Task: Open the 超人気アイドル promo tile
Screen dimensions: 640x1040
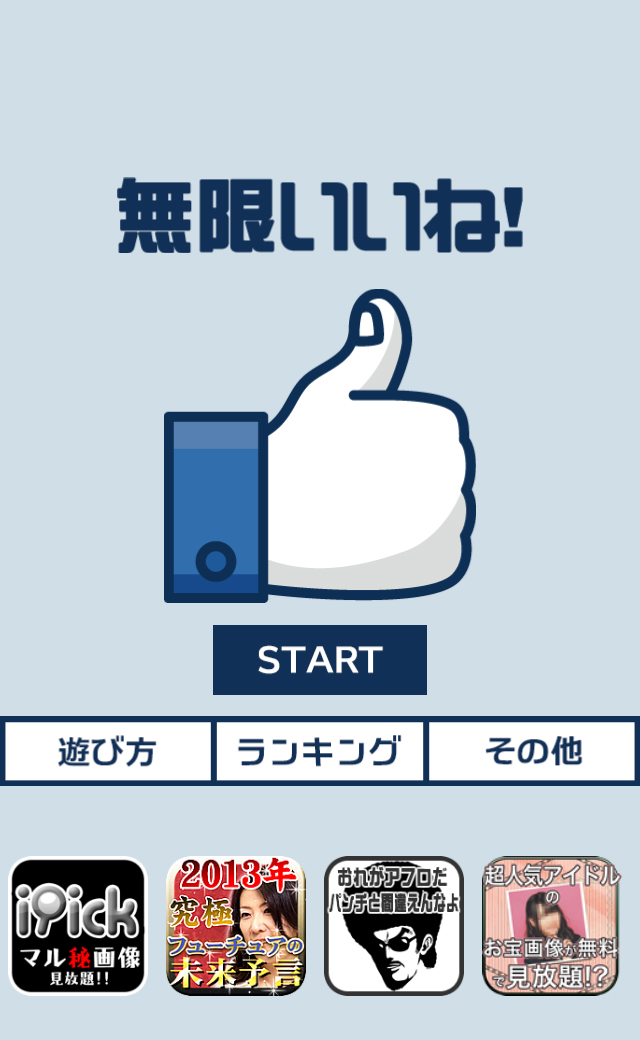Action: pyautogui.click(x=551, y=926)
